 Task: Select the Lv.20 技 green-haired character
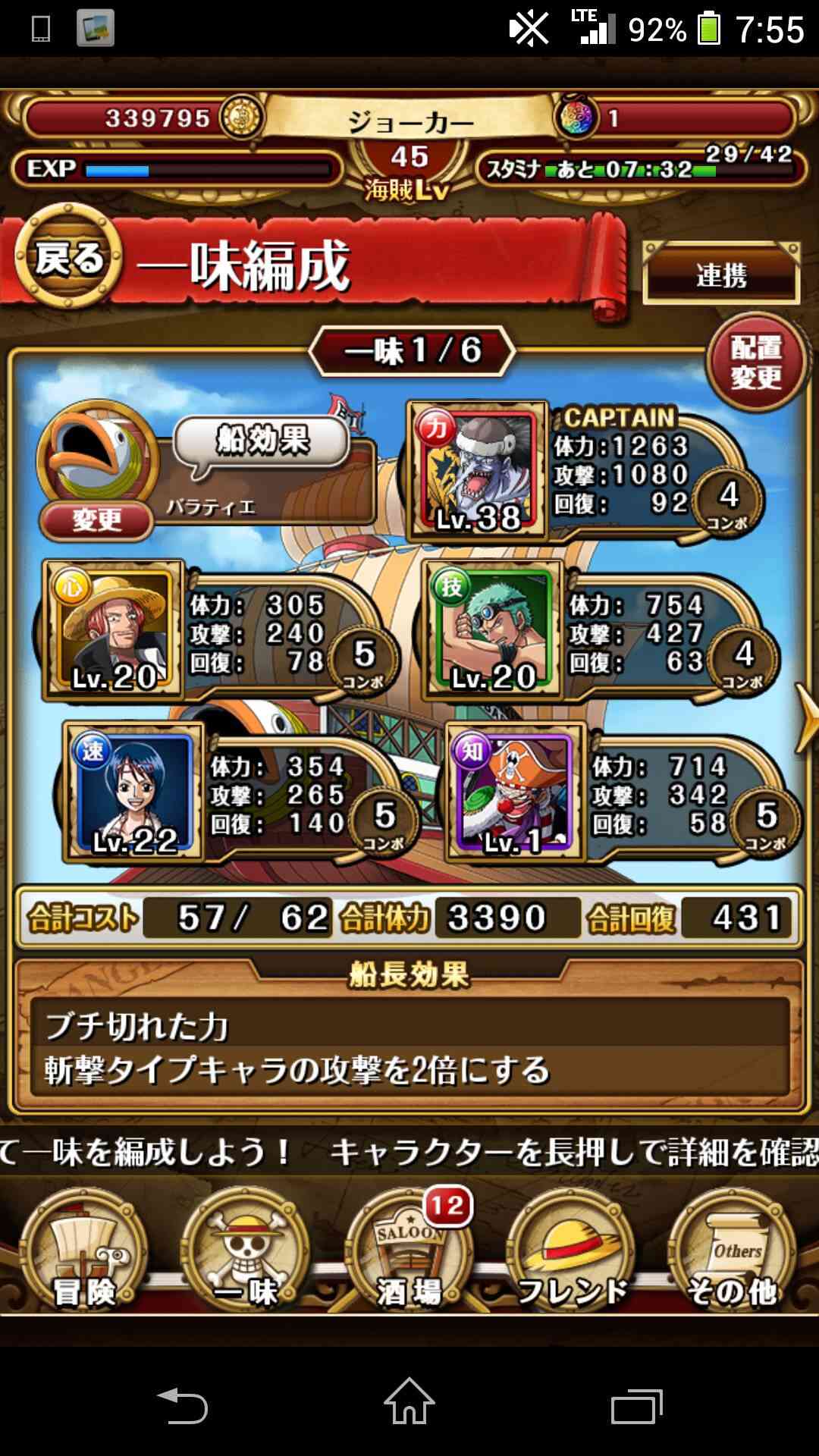pyautogui.click(x=493, y=629)
